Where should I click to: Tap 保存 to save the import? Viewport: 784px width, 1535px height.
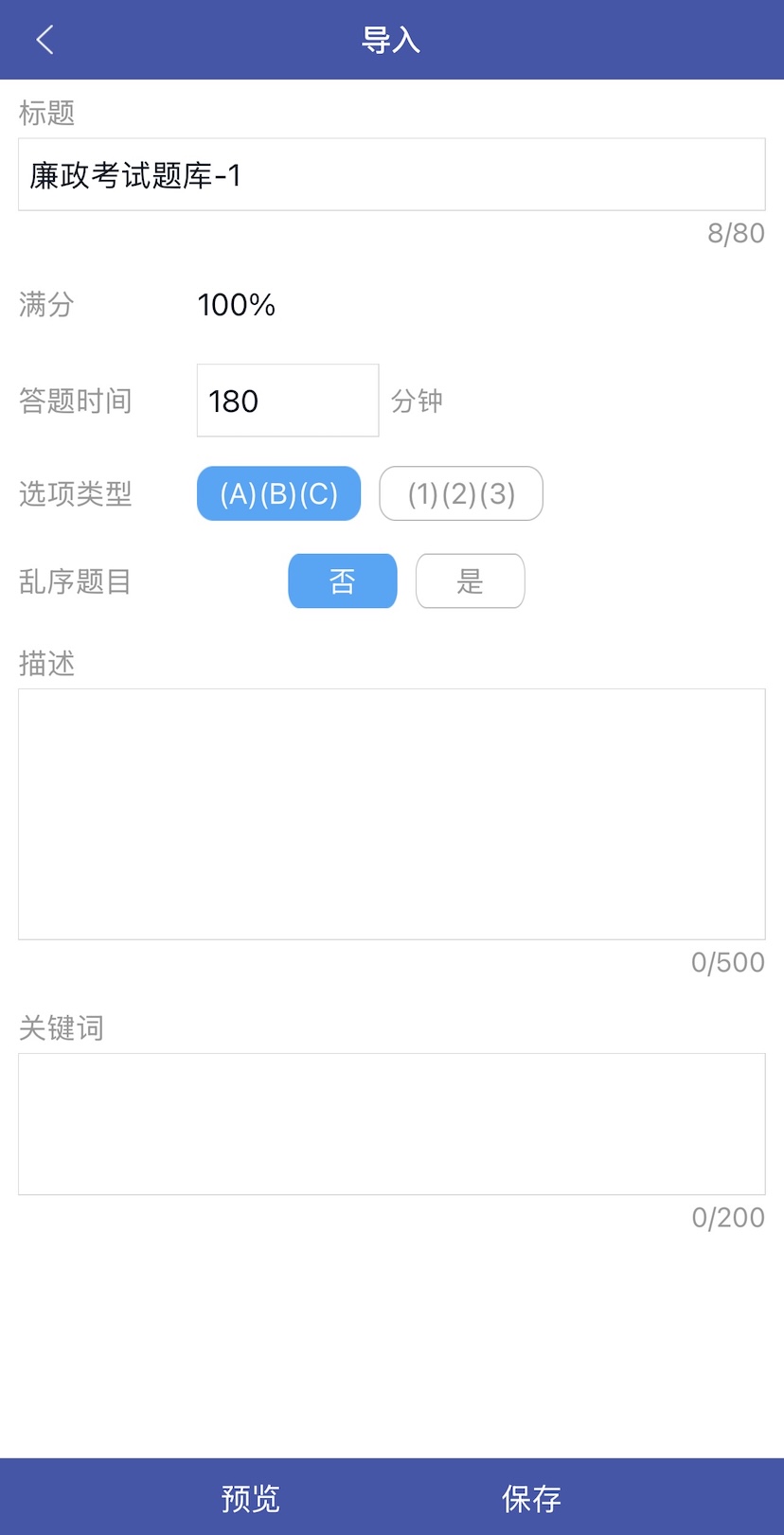[531, 1497]
